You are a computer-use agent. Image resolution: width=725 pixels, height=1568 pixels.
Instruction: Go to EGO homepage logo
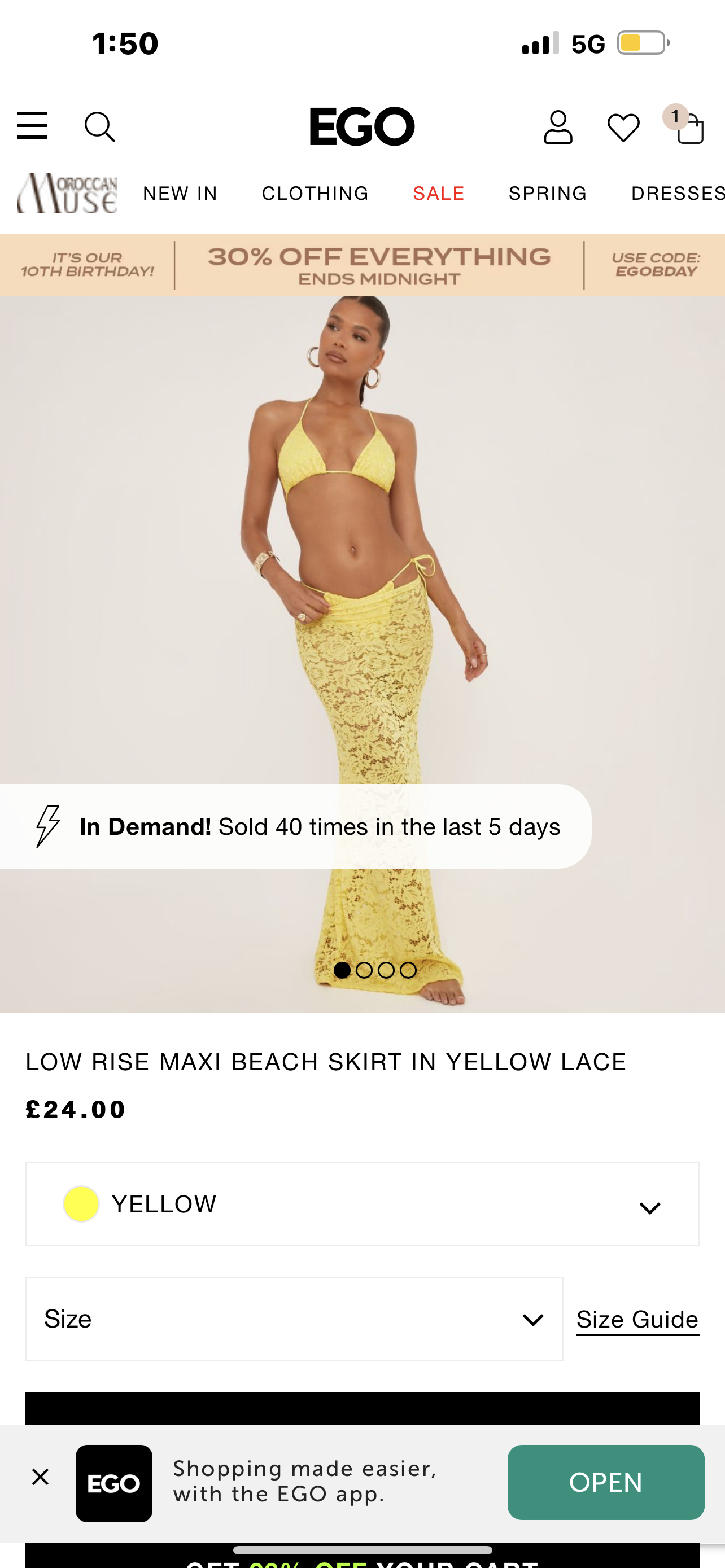tap(362, 126)
